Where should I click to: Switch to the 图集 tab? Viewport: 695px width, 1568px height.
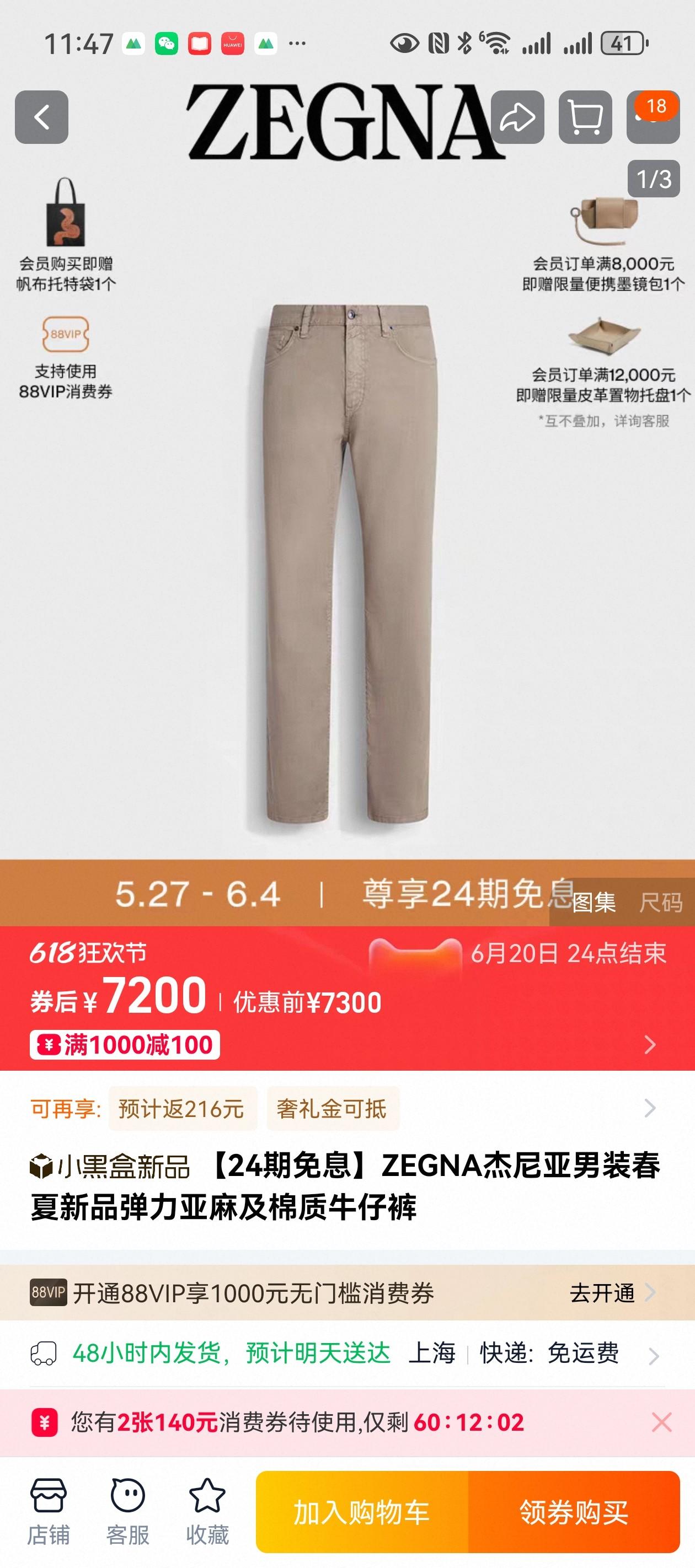pos(594,902)
